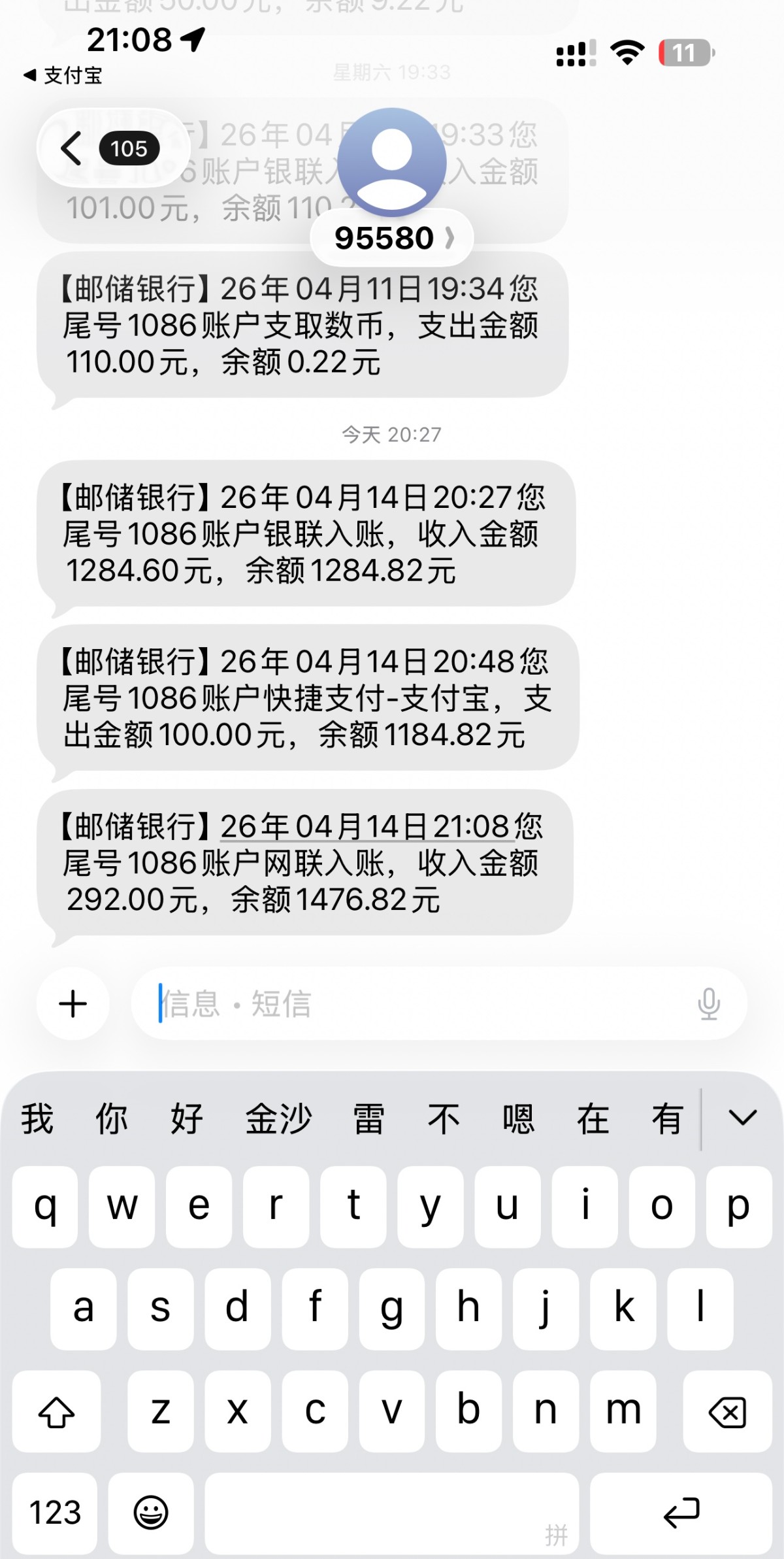The width and height of the screenshot is (784, 1559).
Task: Select the suggestion 我
Action: click(37, 1118)
